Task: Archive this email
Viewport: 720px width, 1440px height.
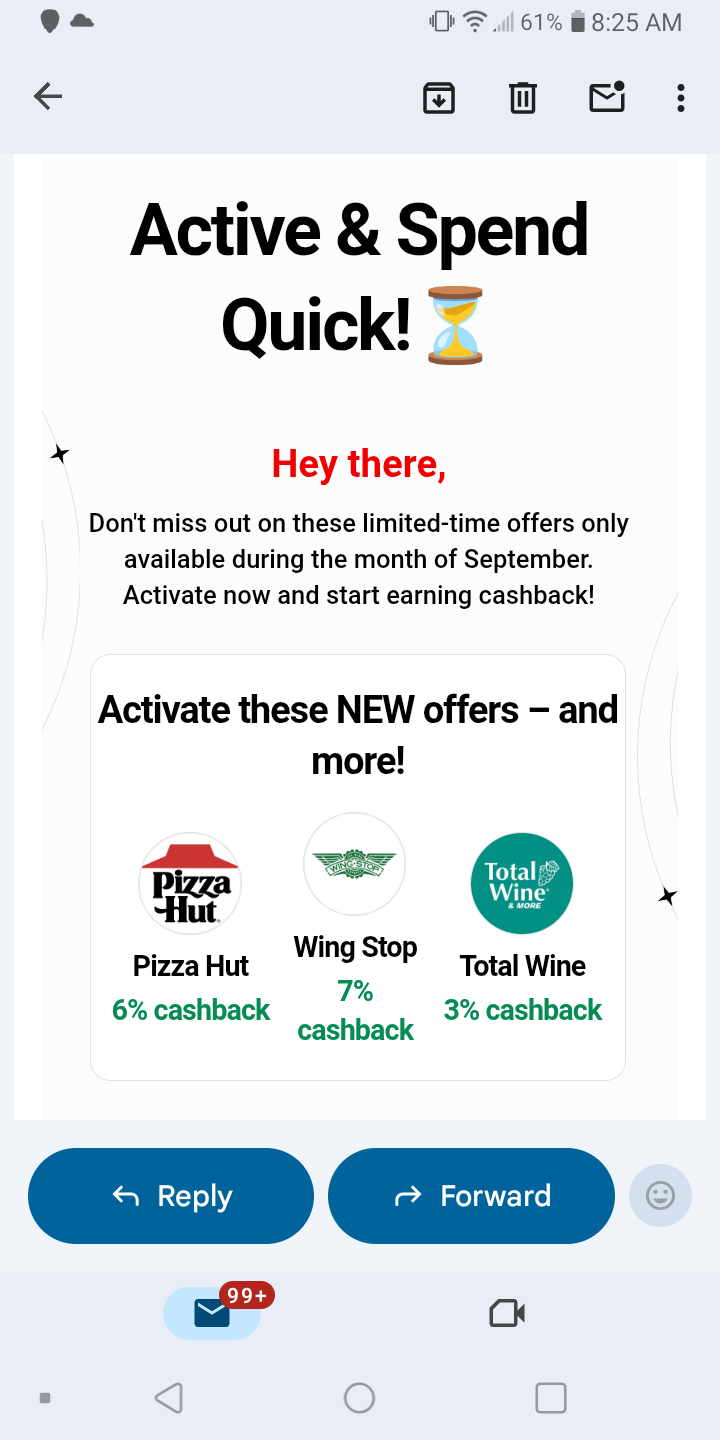Action: click(x=439, y=97)
